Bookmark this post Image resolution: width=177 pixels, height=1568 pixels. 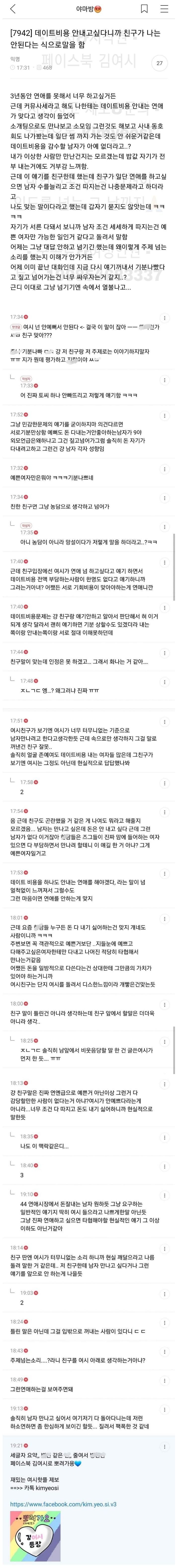(144, 9)
